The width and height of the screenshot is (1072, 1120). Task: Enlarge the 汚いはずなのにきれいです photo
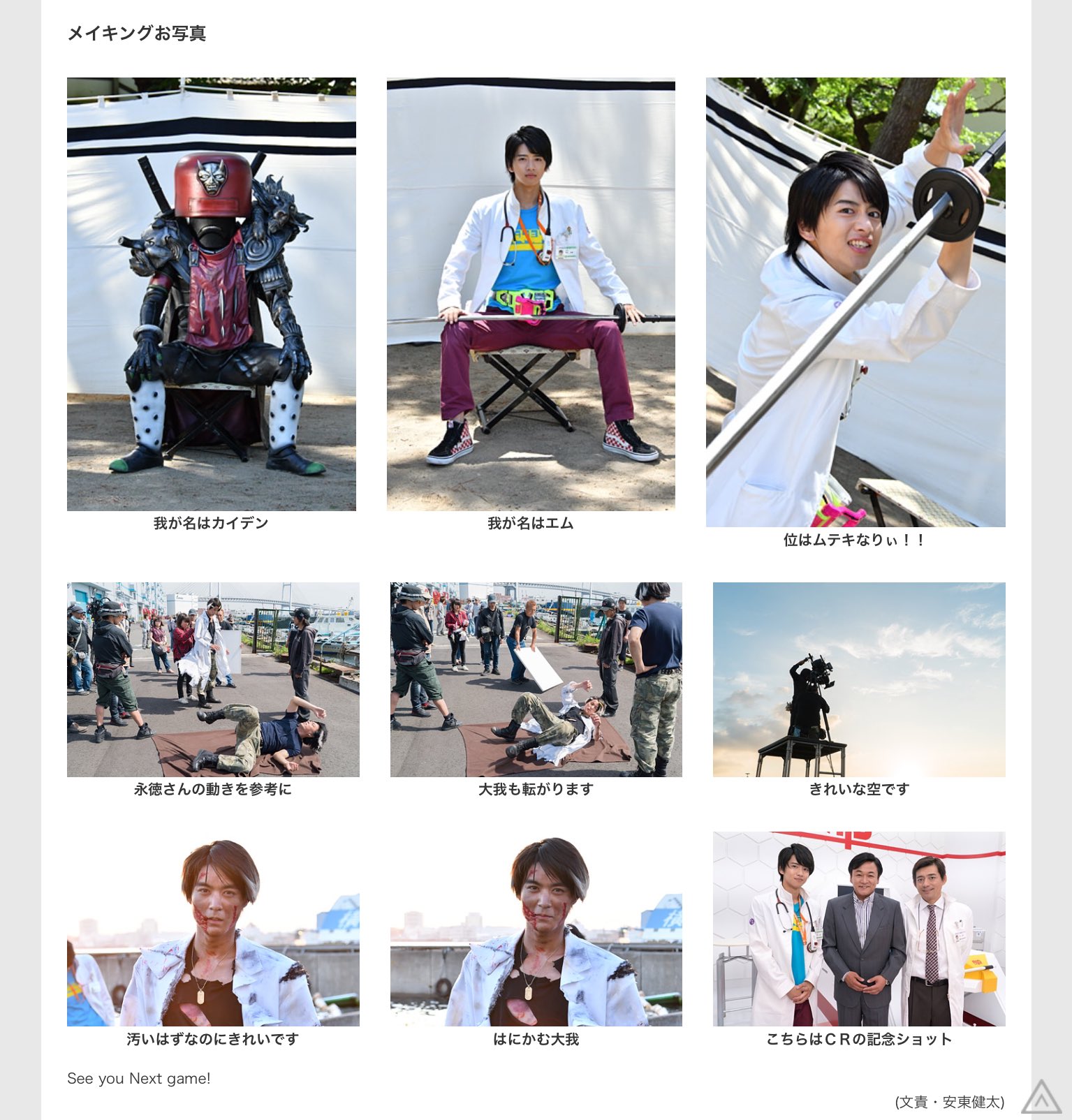[213, 933]
